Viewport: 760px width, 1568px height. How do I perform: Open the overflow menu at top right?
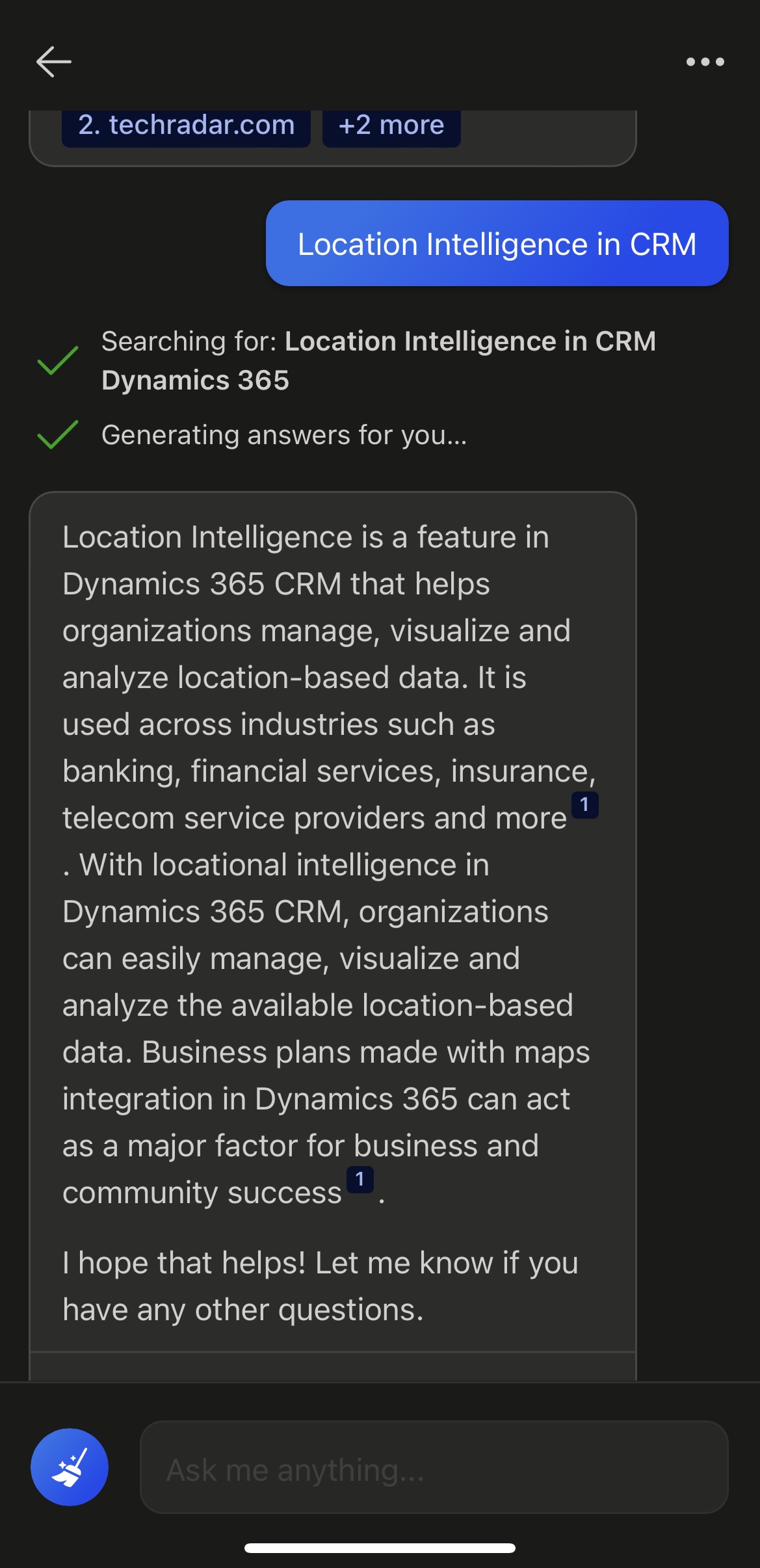pyautogui.click(x=706, y=61)
